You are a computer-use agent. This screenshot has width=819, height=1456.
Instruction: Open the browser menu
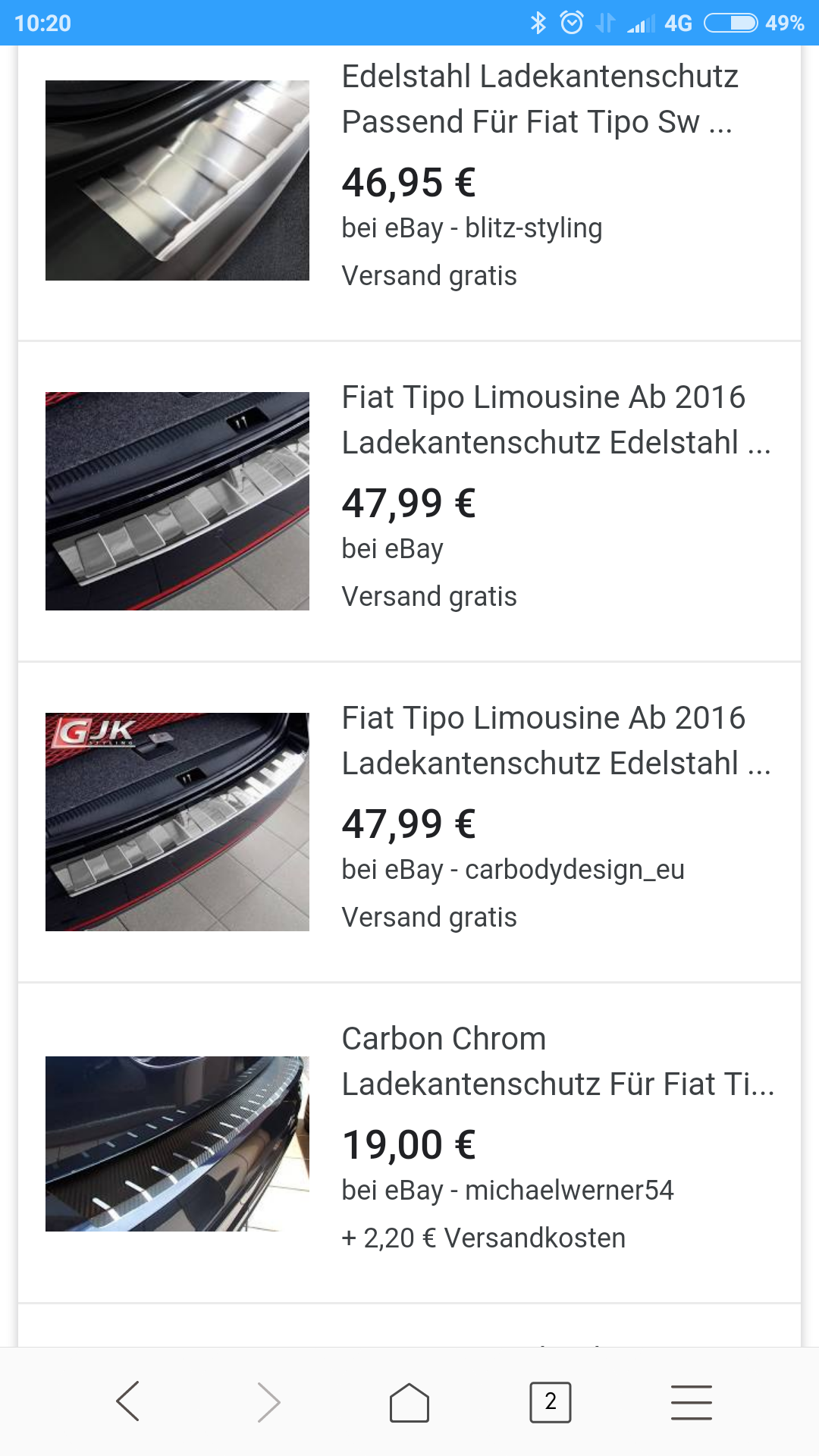692,1401
